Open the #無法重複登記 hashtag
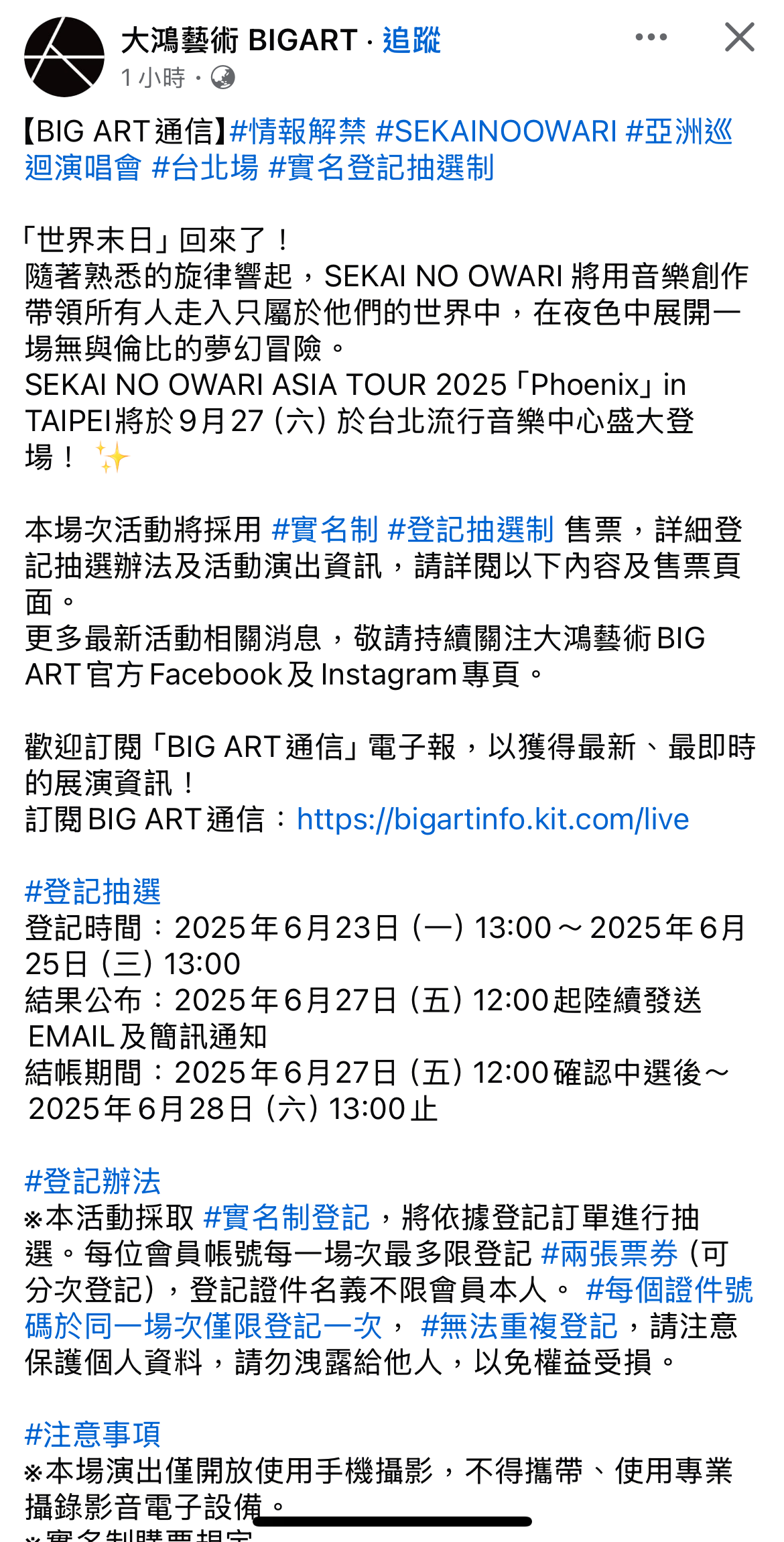 519,1326
